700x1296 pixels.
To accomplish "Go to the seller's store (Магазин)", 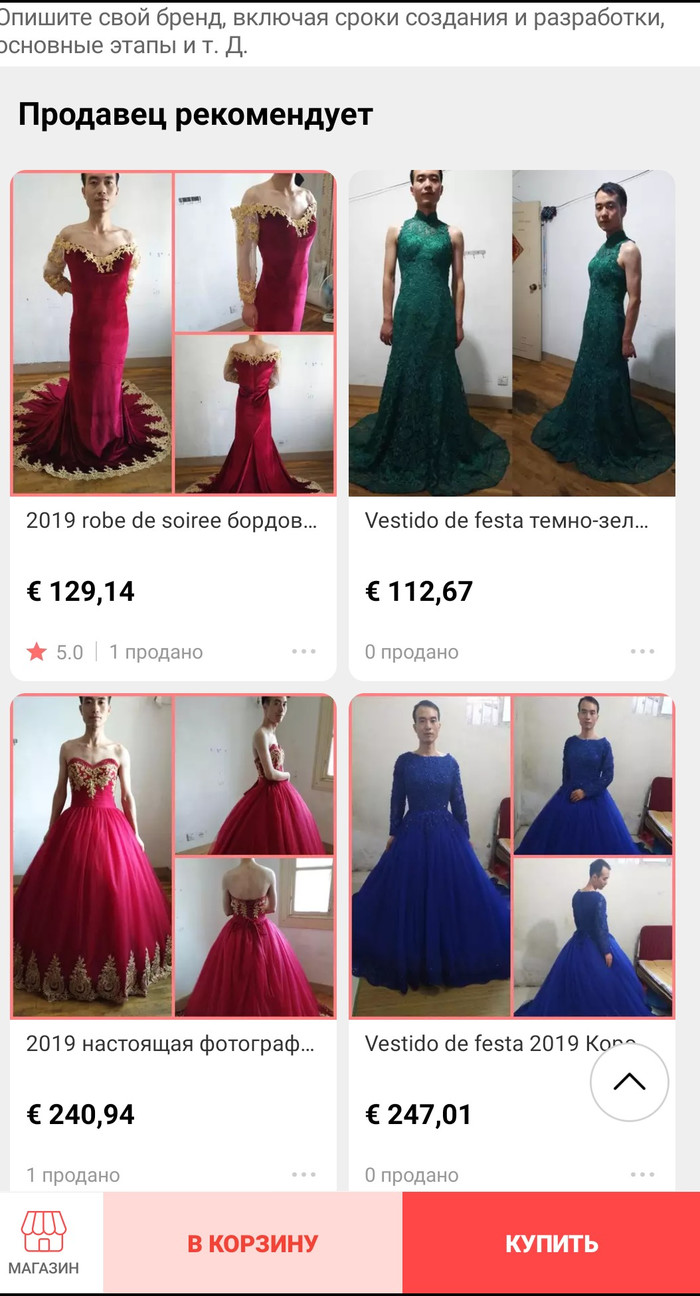I will click(x=44, y=1243).
